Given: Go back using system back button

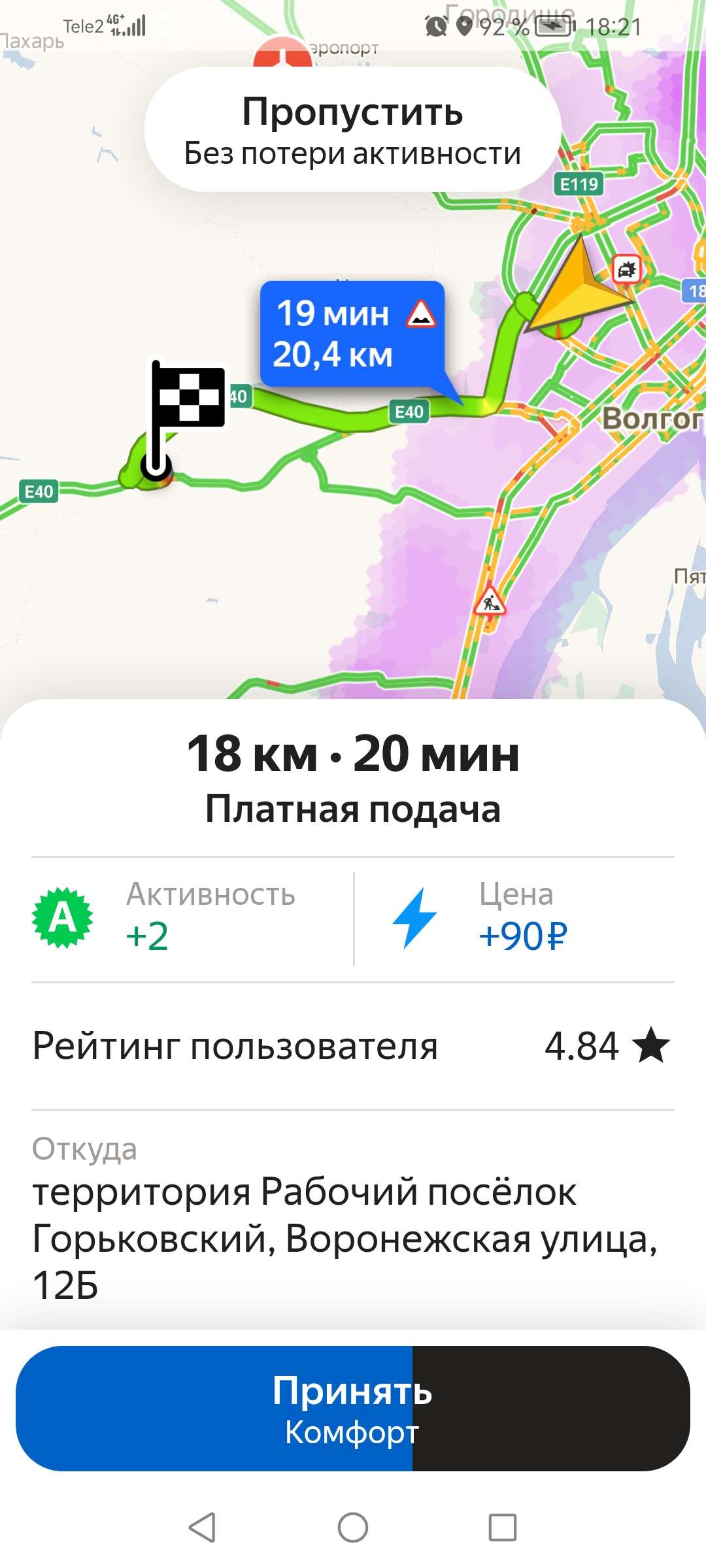Looking at the screenshot, I should pyautogui.click(x=202, y=1527).
